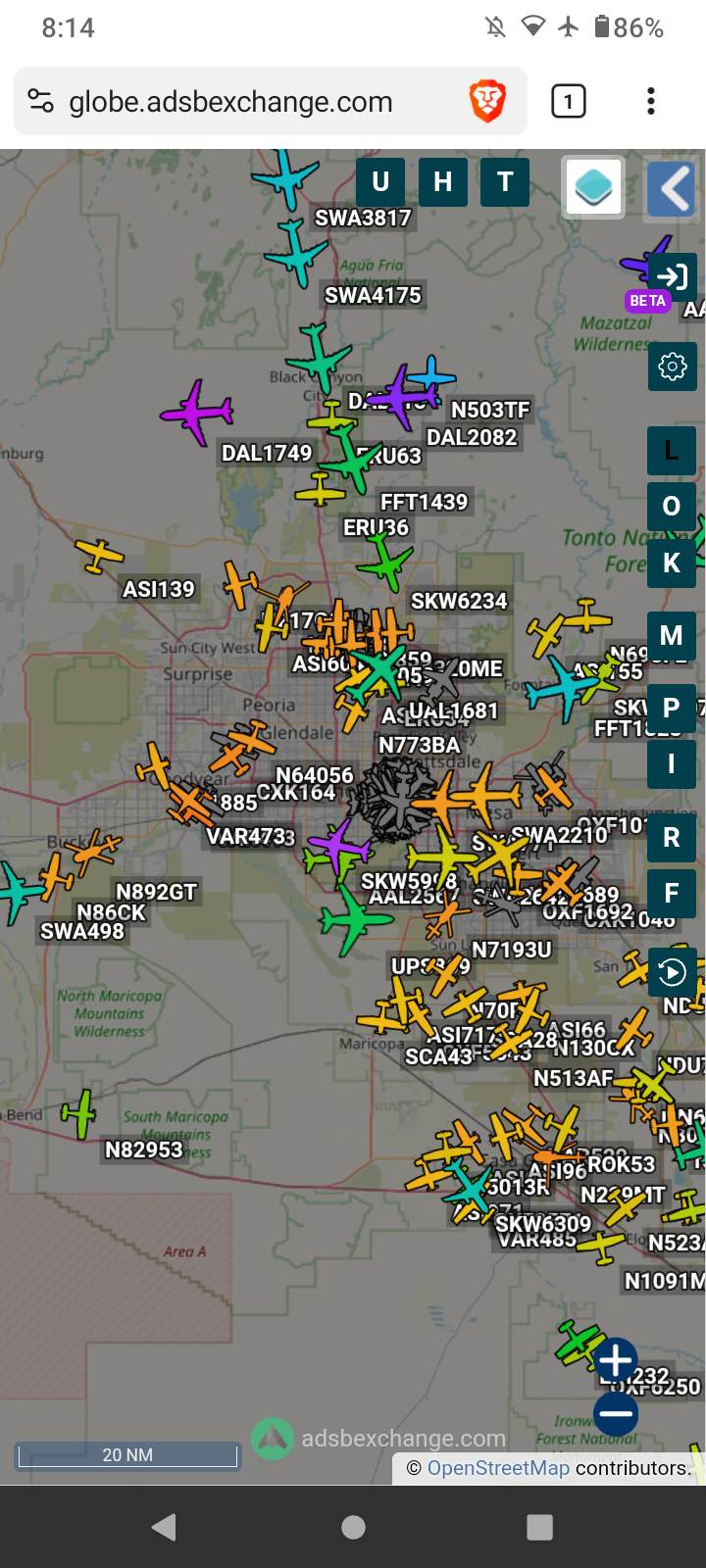Viewport: 706px width, 1568px height.
Task: Toggle the L button
Action: click(672, 451)
